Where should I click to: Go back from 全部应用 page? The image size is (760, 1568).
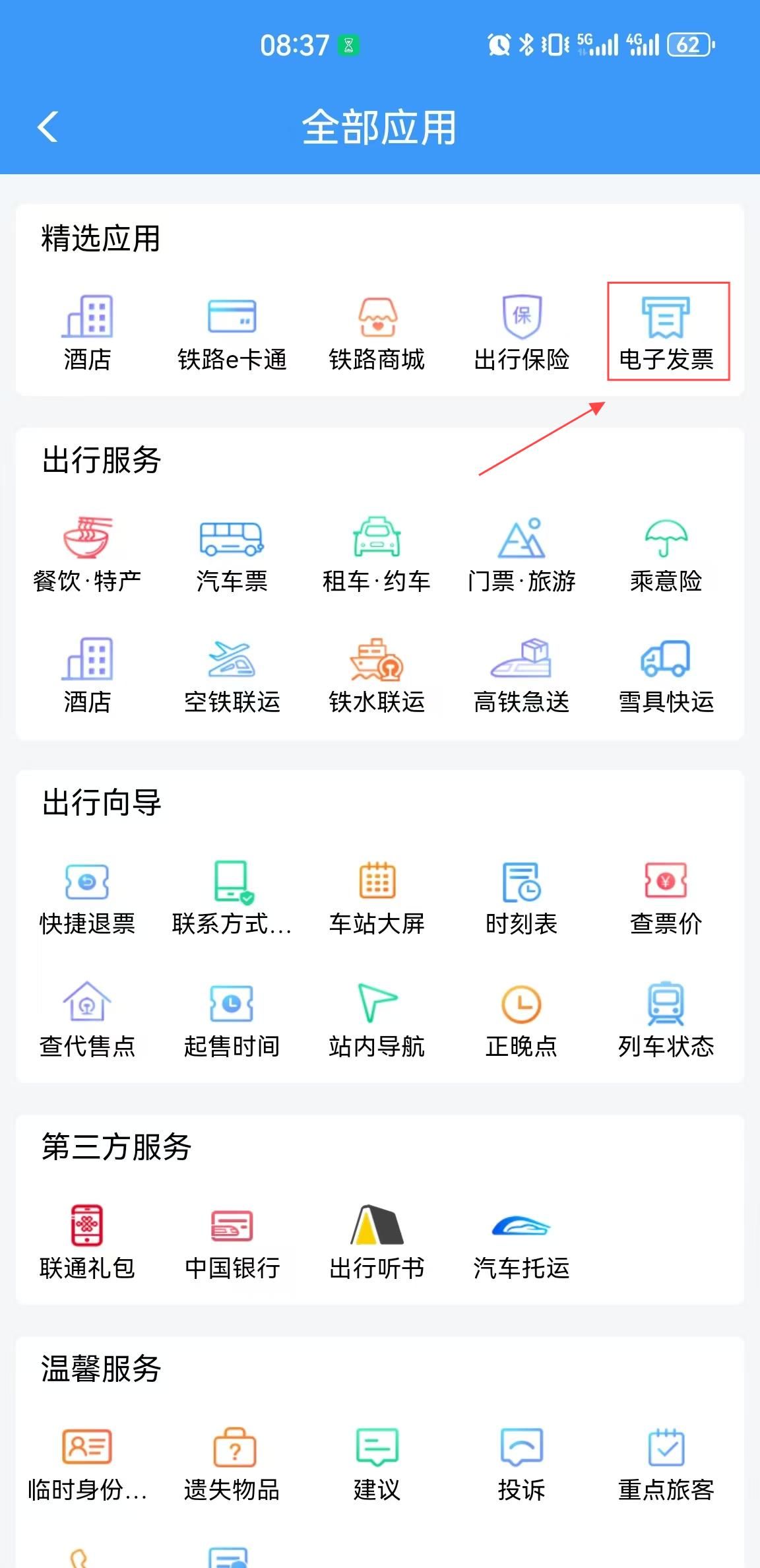(48, 127)
